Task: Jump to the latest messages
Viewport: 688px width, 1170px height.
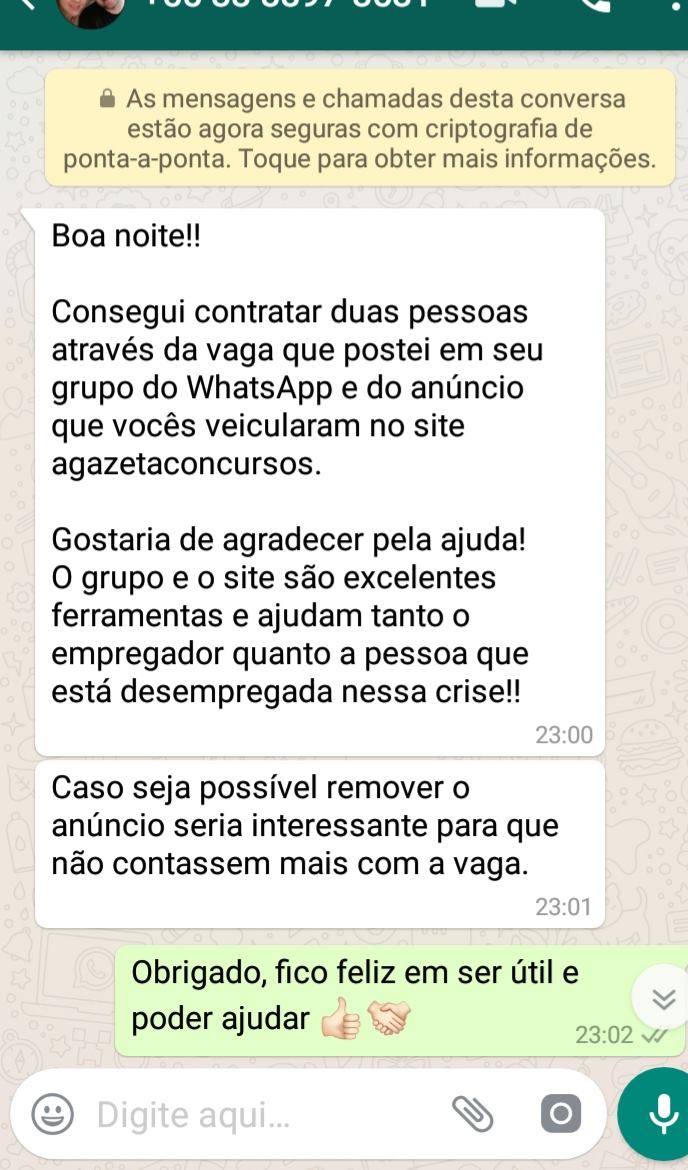Action: pyautogui.click(x=663, y=997)
